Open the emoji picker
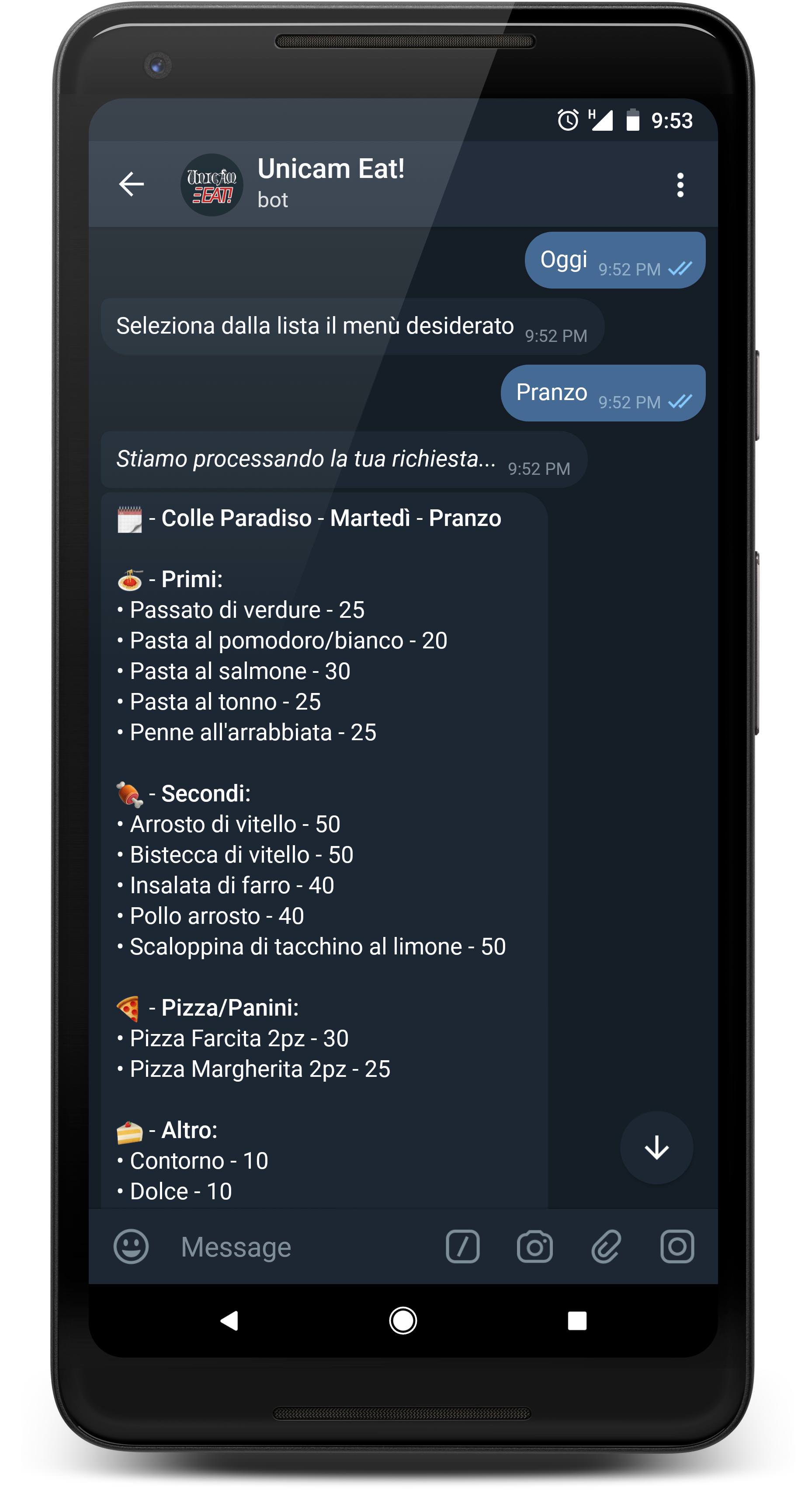The width and height of the screenshot is (812, 1511). click(x=131, y=1246)
